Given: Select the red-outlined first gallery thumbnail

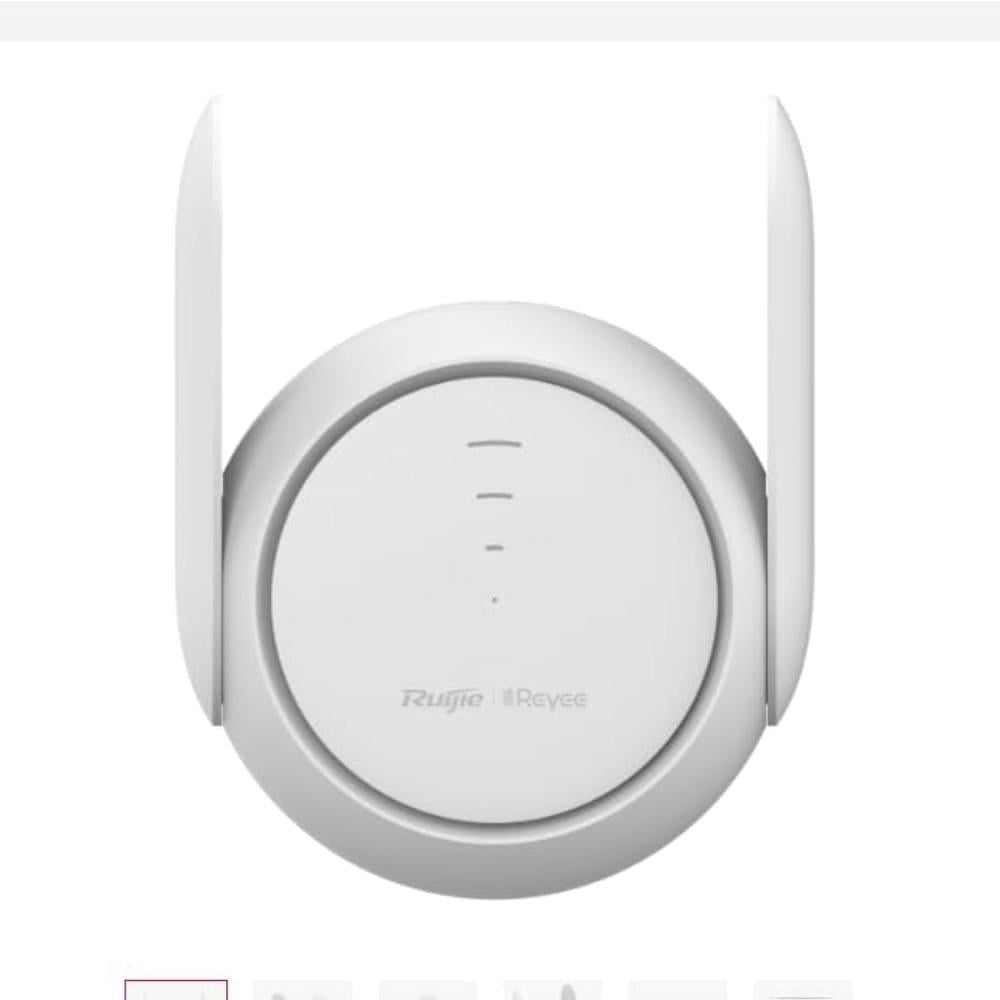Looking at the screenshot, I should pos(176,990).
